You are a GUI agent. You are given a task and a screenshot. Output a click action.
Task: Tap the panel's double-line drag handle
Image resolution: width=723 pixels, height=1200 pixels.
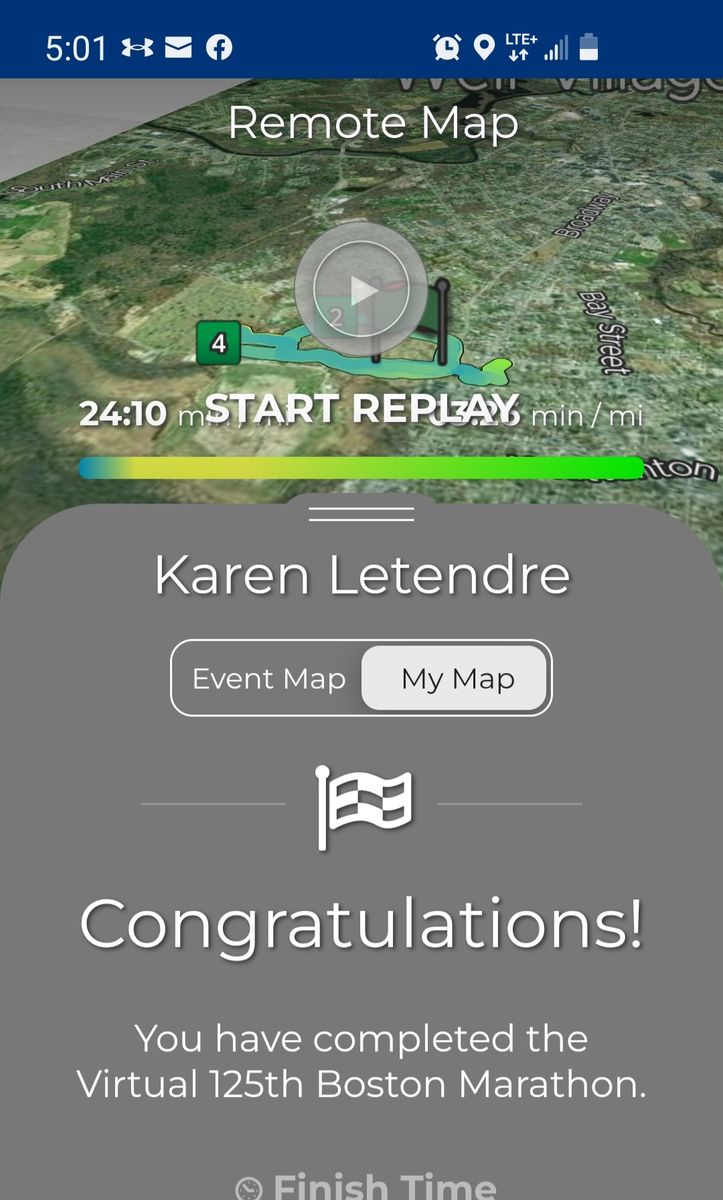pos(361,514)
